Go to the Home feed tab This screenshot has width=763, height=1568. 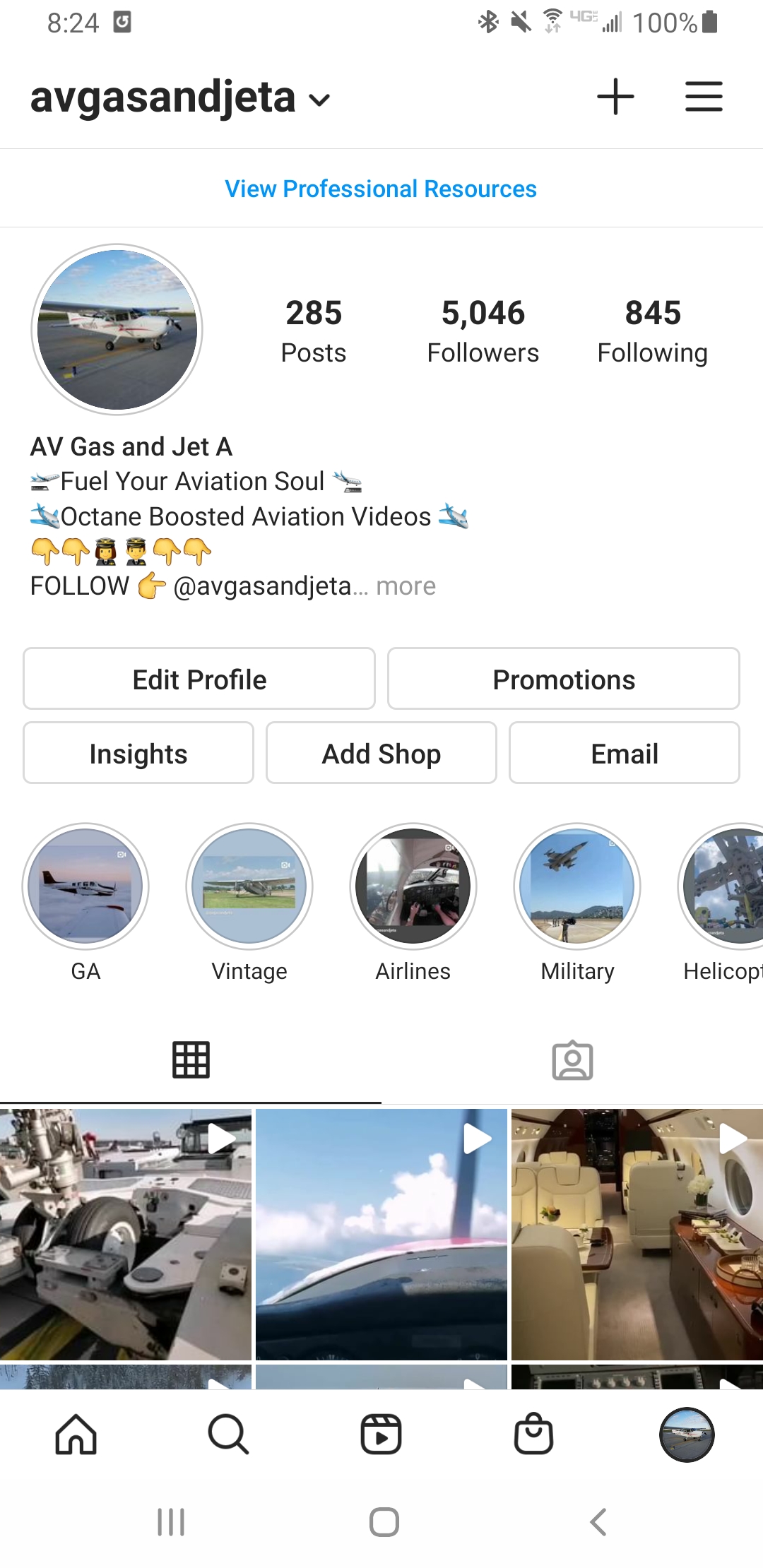[76, 1435]
